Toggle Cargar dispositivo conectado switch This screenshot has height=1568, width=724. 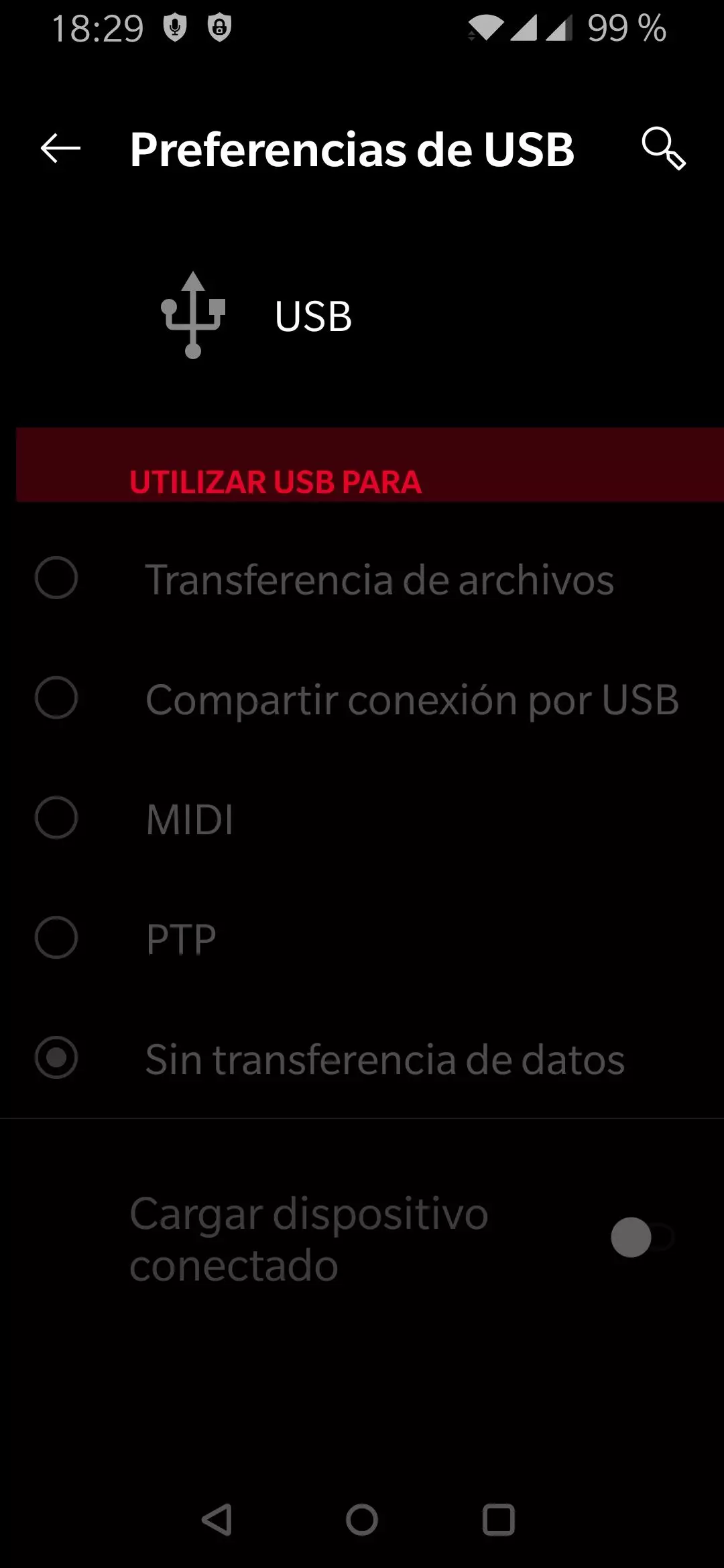point(640,1237)
